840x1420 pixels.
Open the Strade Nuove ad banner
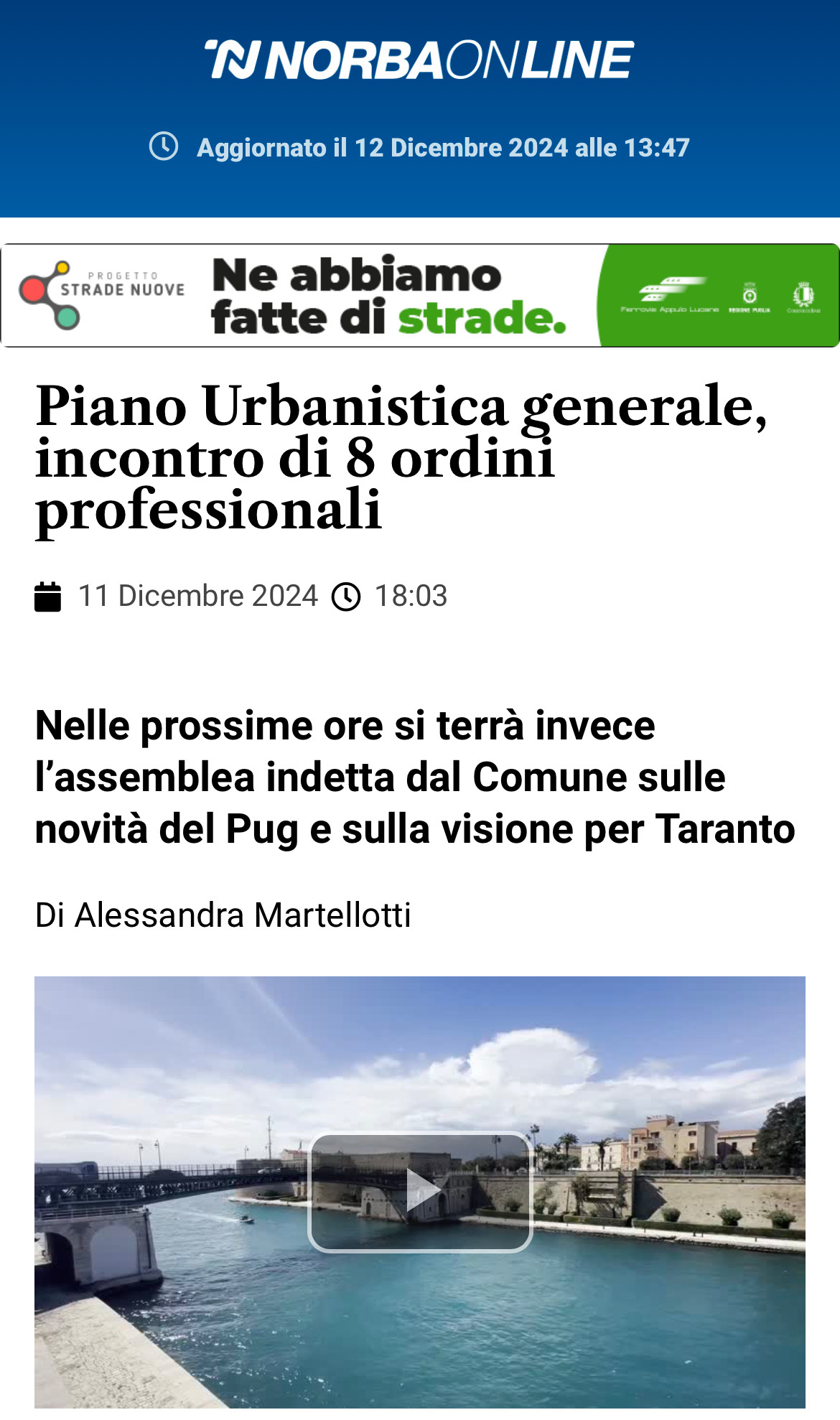420,296
